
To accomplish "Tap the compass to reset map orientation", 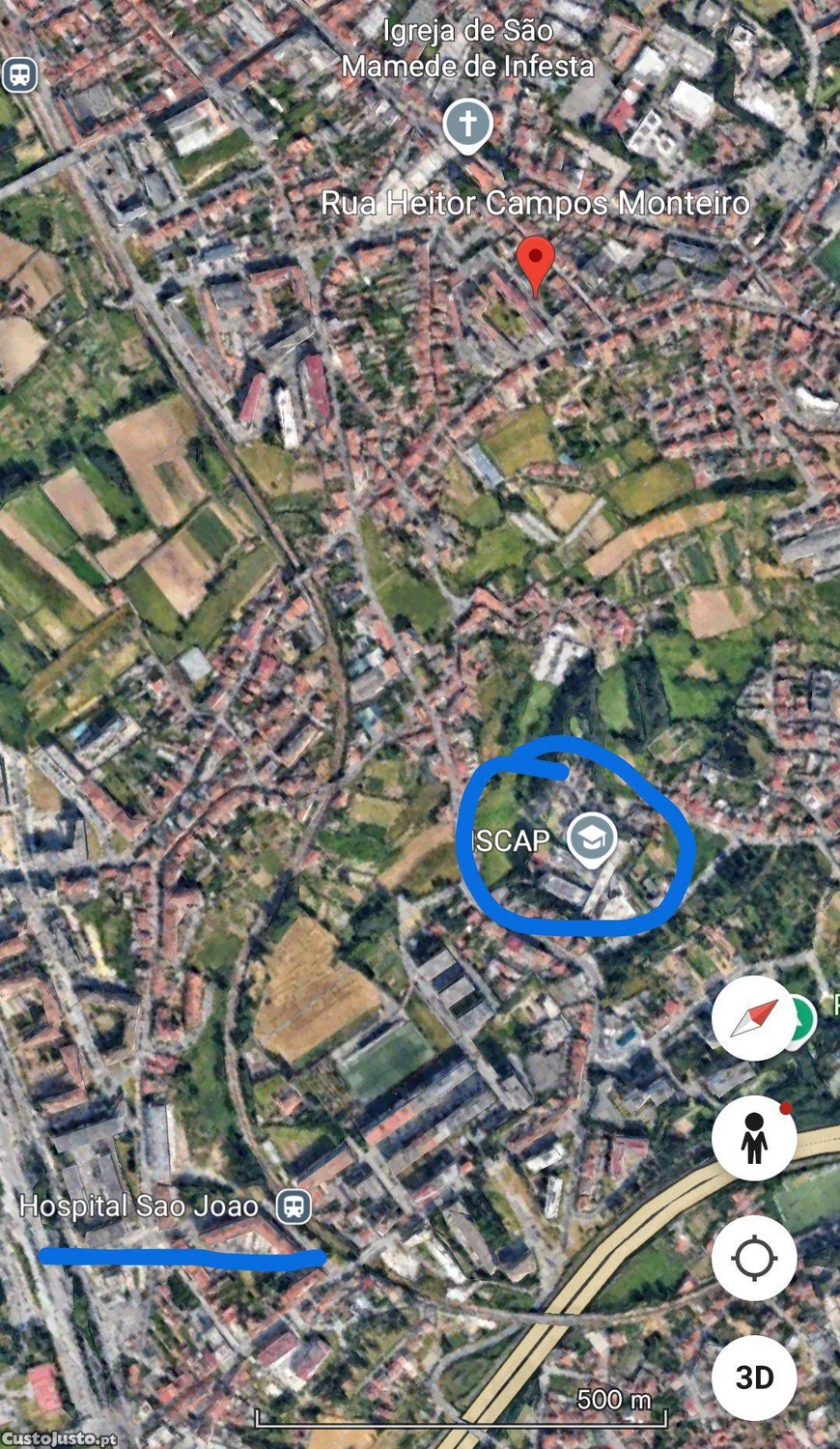I will [754, 1018].
